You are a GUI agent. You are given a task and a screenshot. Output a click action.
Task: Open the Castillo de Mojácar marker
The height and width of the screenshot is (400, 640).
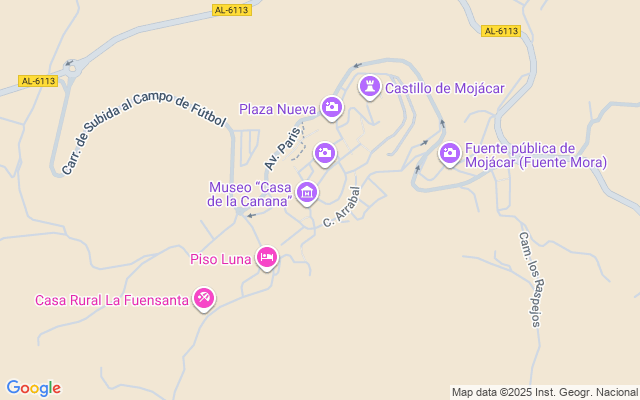(x=370, y=87)
